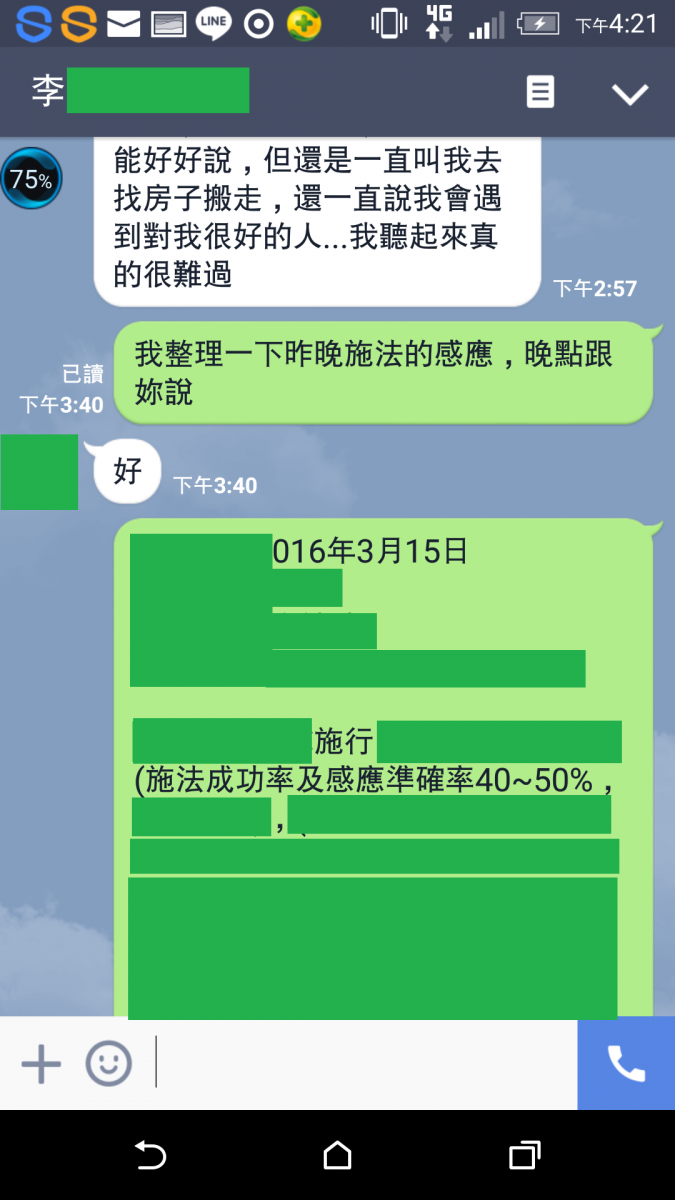Viewport: 675px width, 1200px height.
Task: Expand the chat options dropdown arrow
Action: point(630,94)
